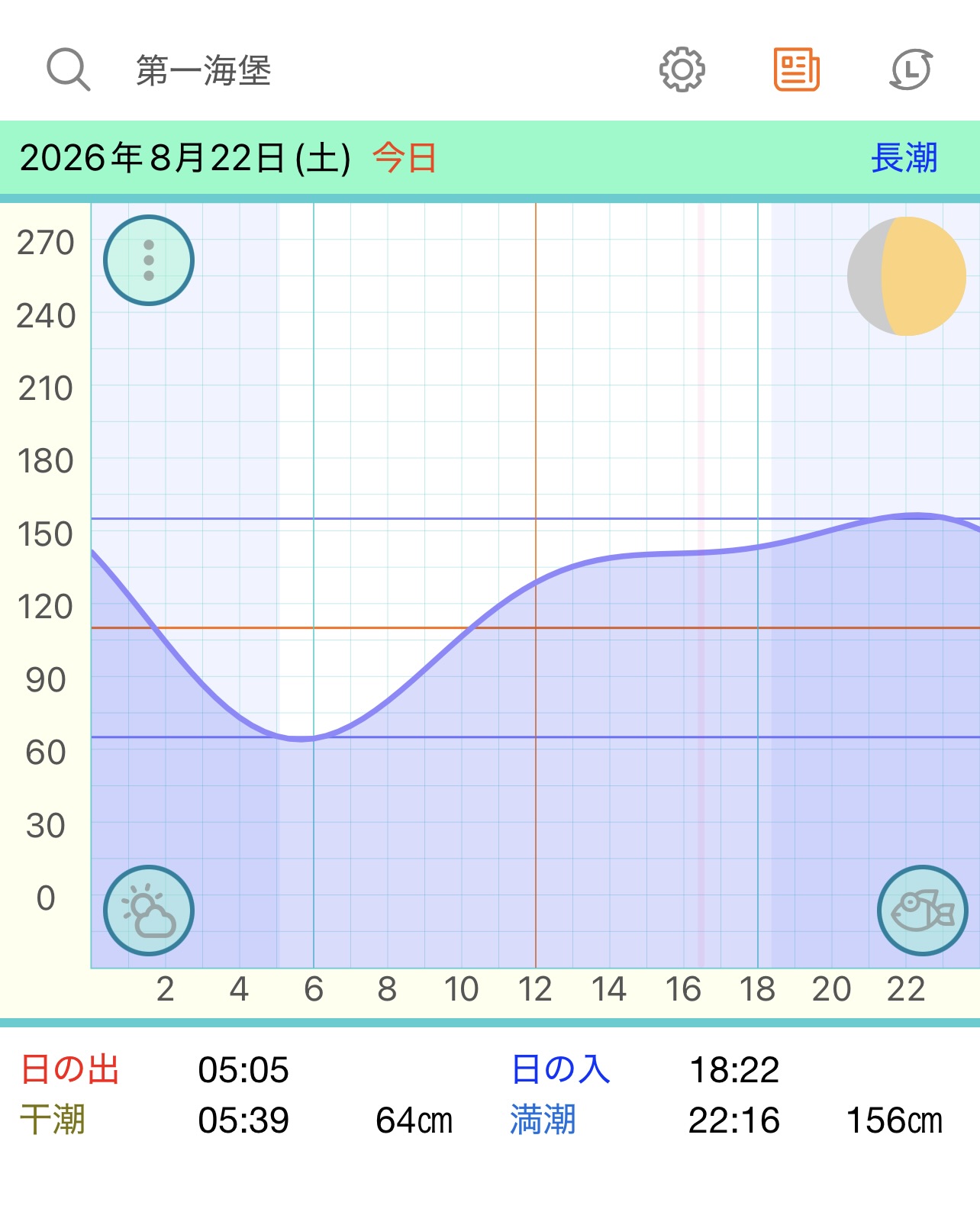Open the three-dot menu on the chart
The image size is (980, 1225).
point(149,260)
